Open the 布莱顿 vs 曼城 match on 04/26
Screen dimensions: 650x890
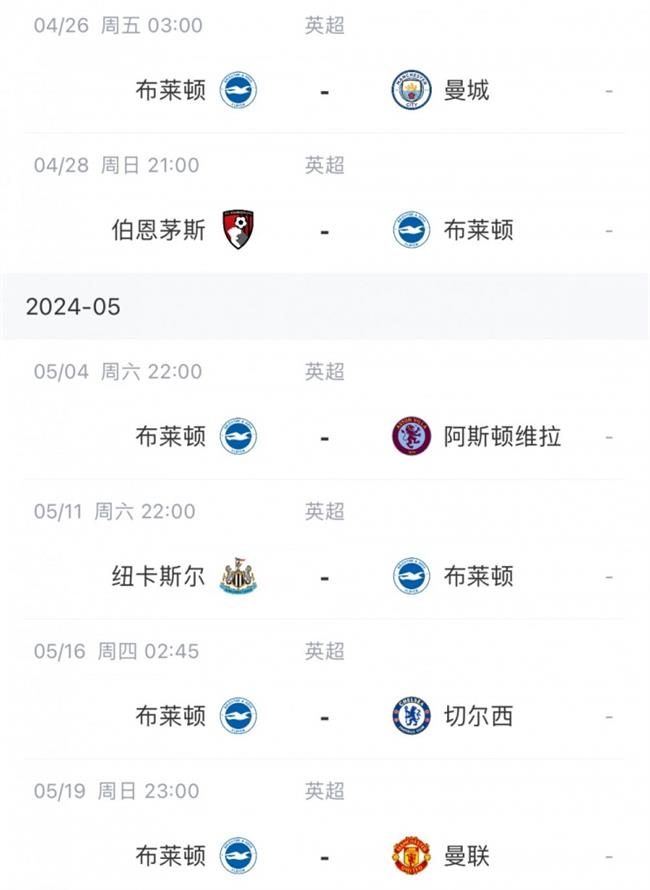pyautogui.click(x=325, y=91)
